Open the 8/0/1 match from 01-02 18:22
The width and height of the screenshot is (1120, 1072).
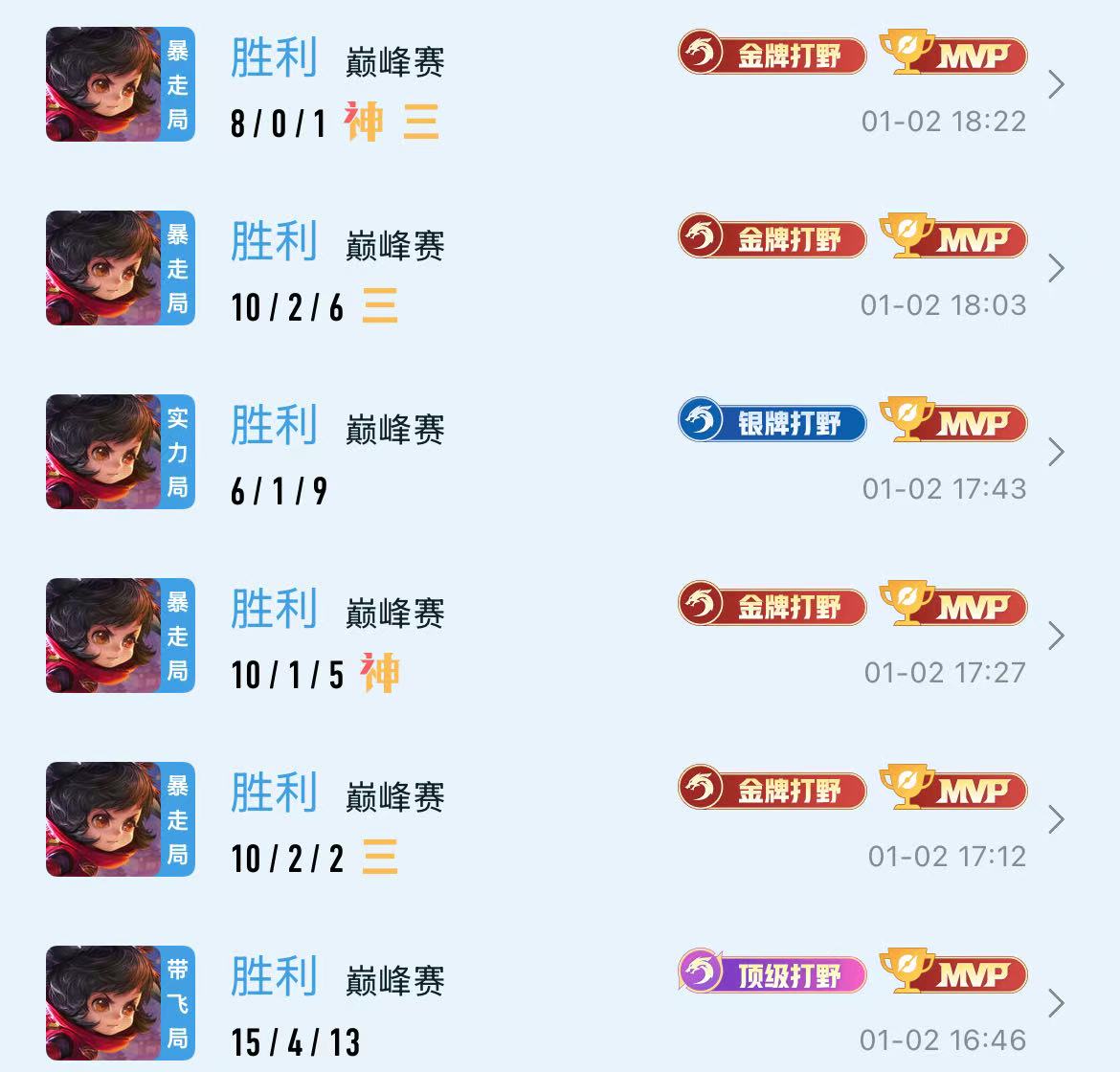tap(1056, 85)
